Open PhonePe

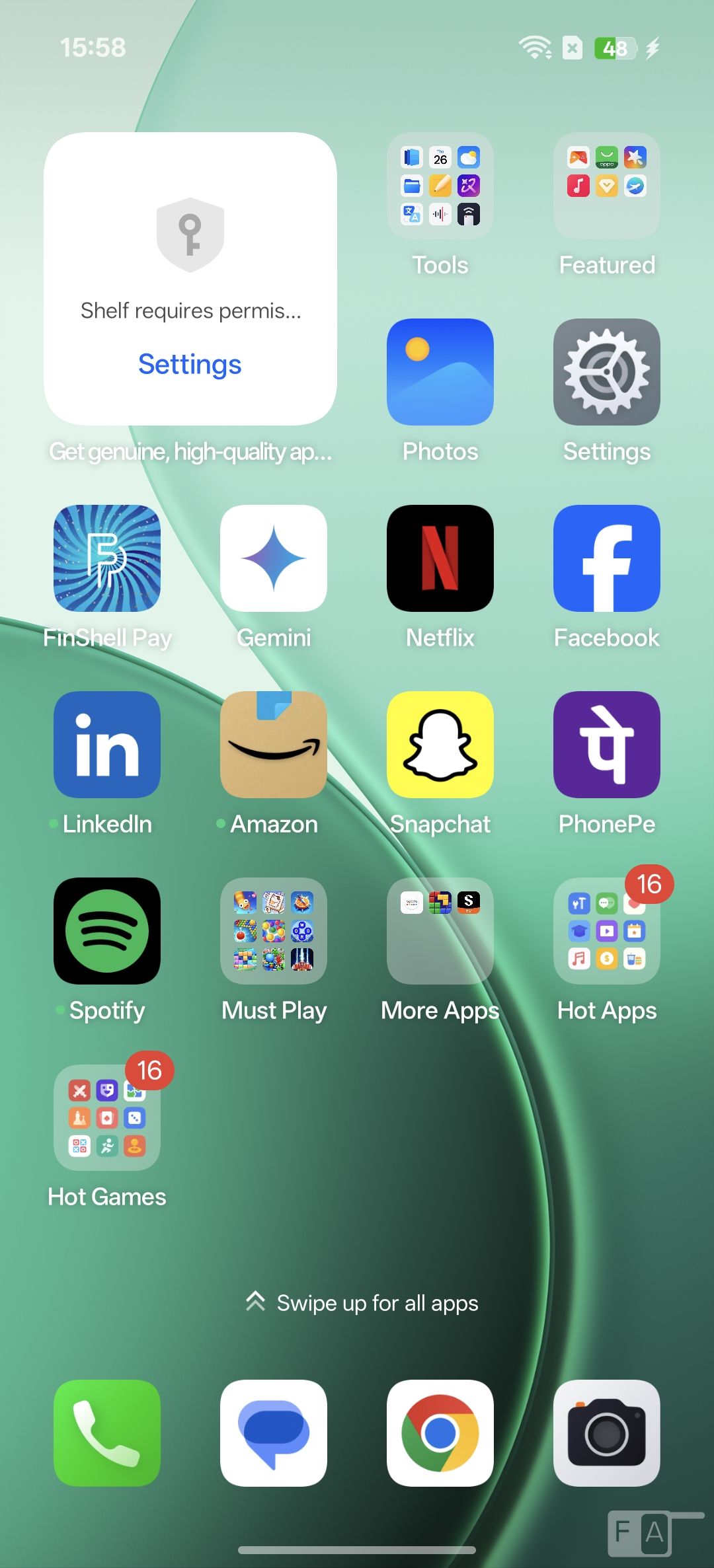(607, 745)
